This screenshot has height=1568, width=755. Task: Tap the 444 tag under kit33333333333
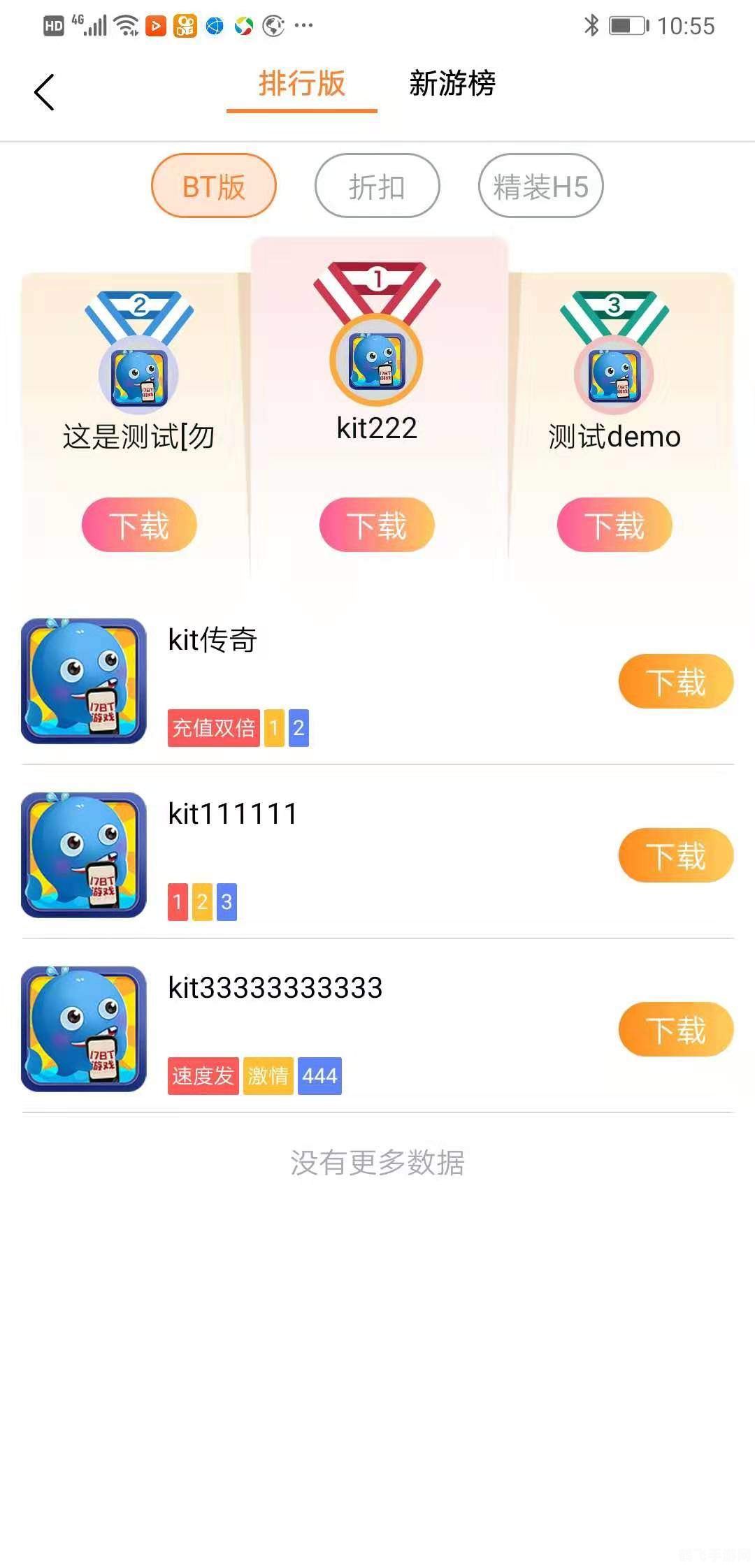pyautogui.click(x=319, y=1076)
